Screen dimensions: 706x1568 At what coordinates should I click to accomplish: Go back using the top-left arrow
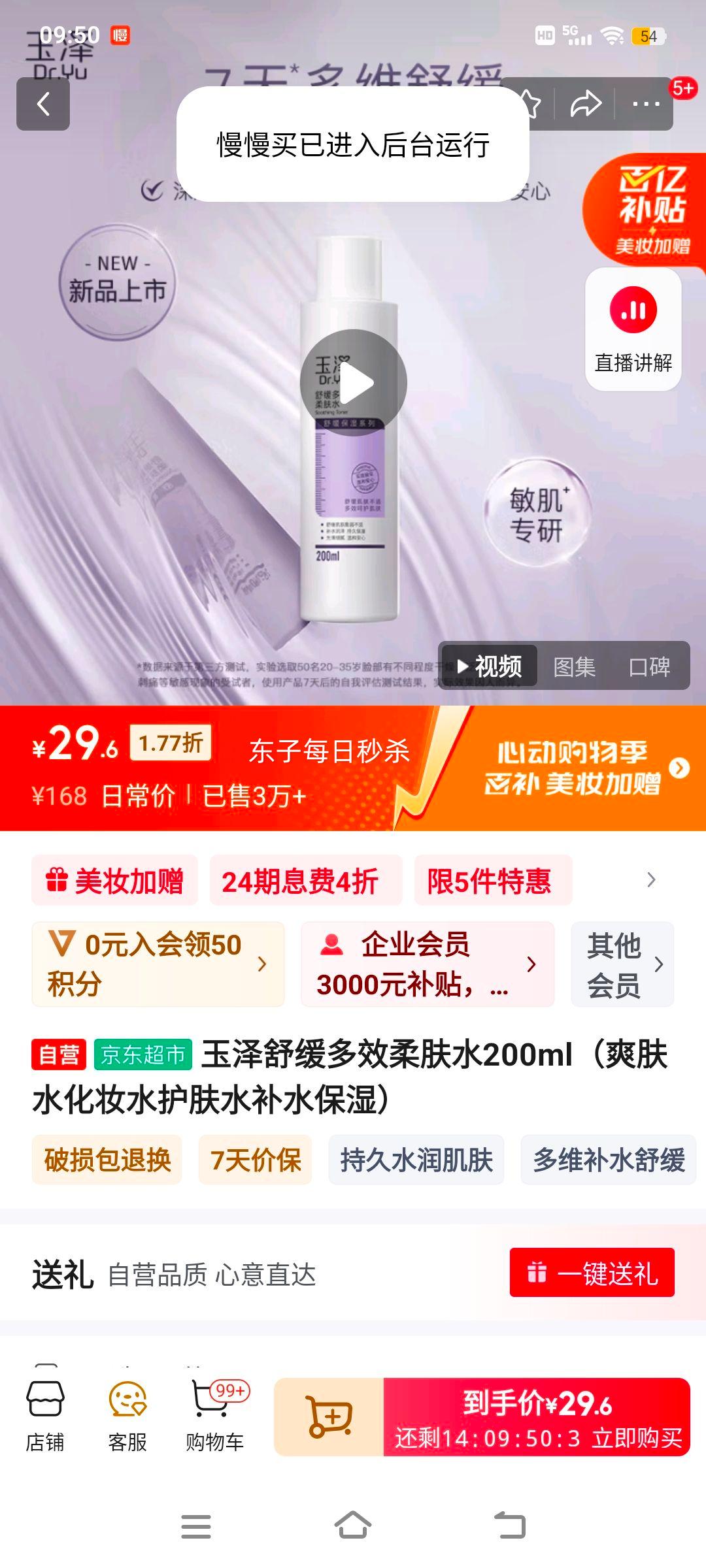tap(43, 104)
